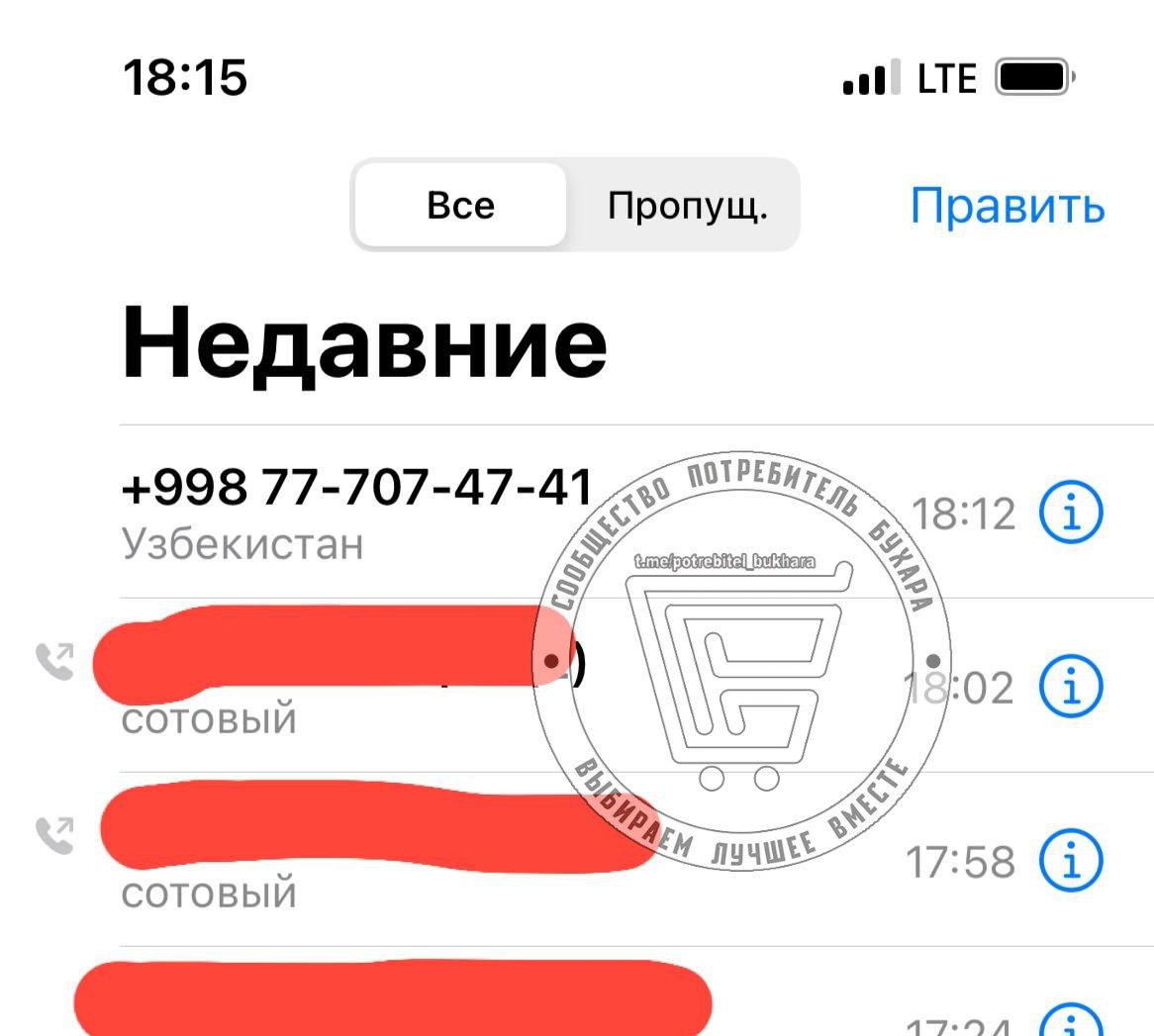Open info for the 18:12 call

tap(1071, 513)
